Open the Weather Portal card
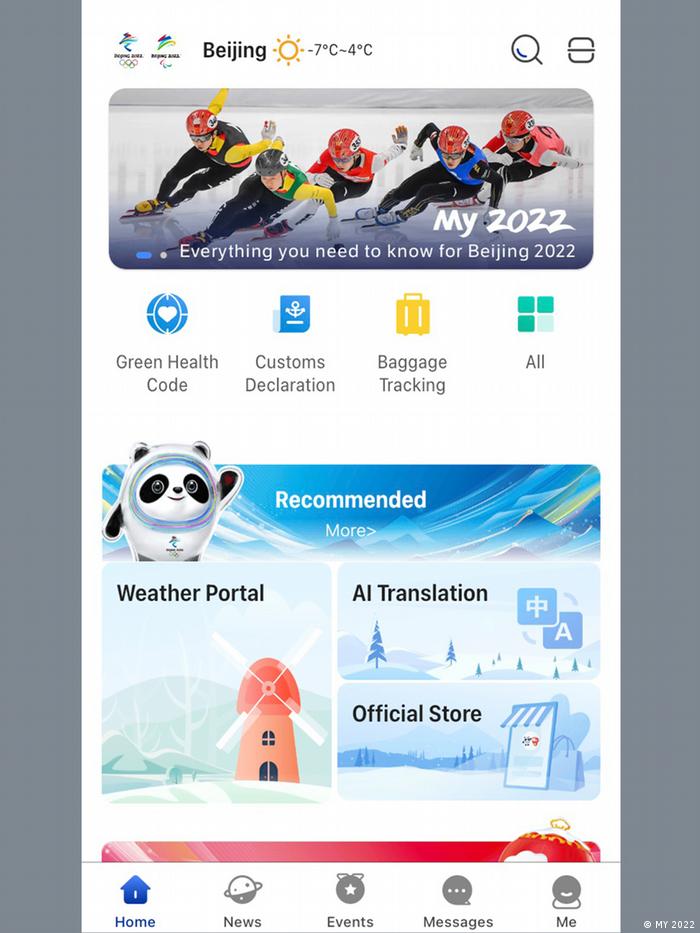The height and width of the screenshot is (933, 700). (x=216, y=682)
